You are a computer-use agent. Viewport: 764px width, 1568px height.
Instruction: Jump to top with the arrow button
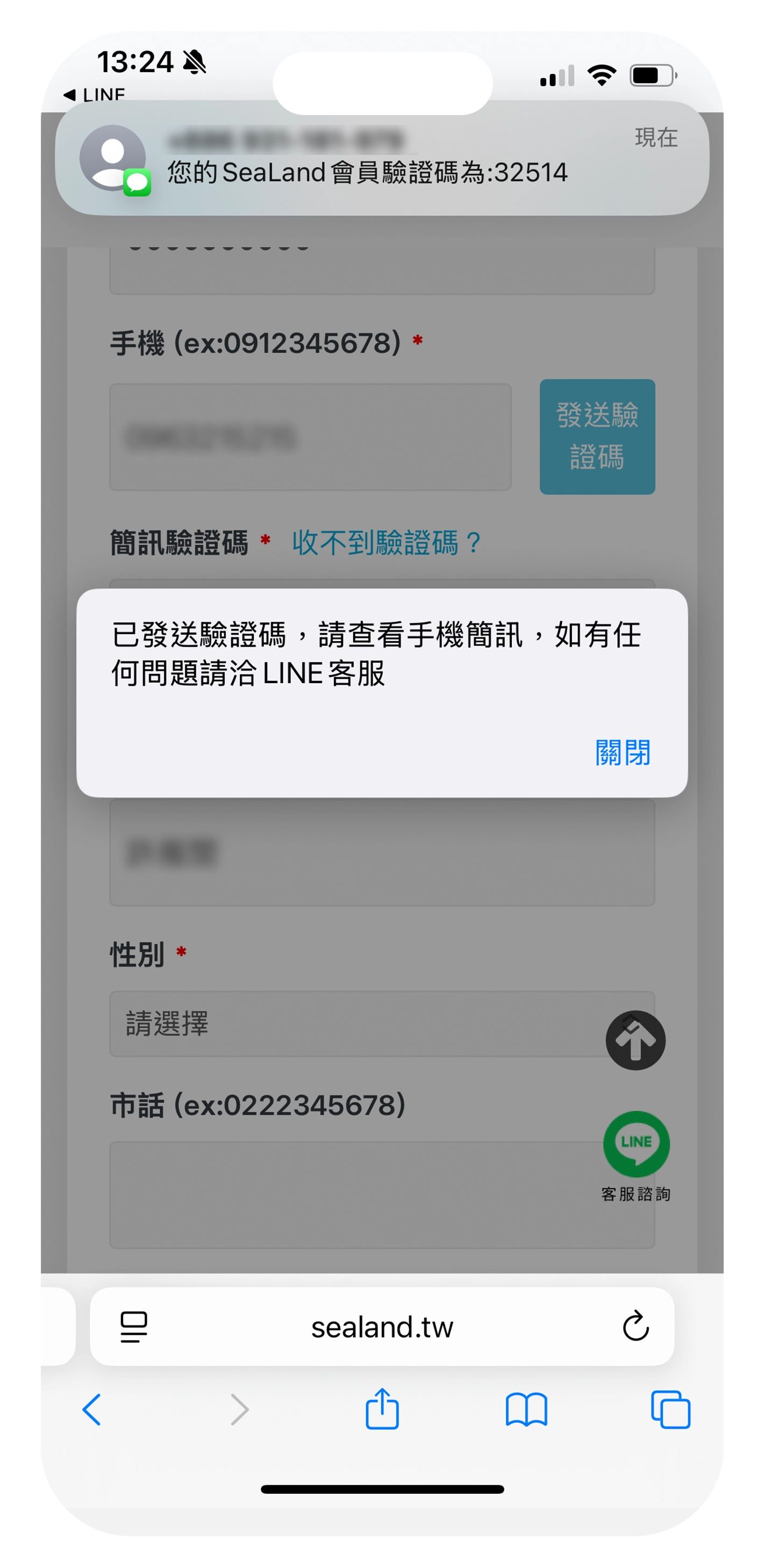[635, 1040]
